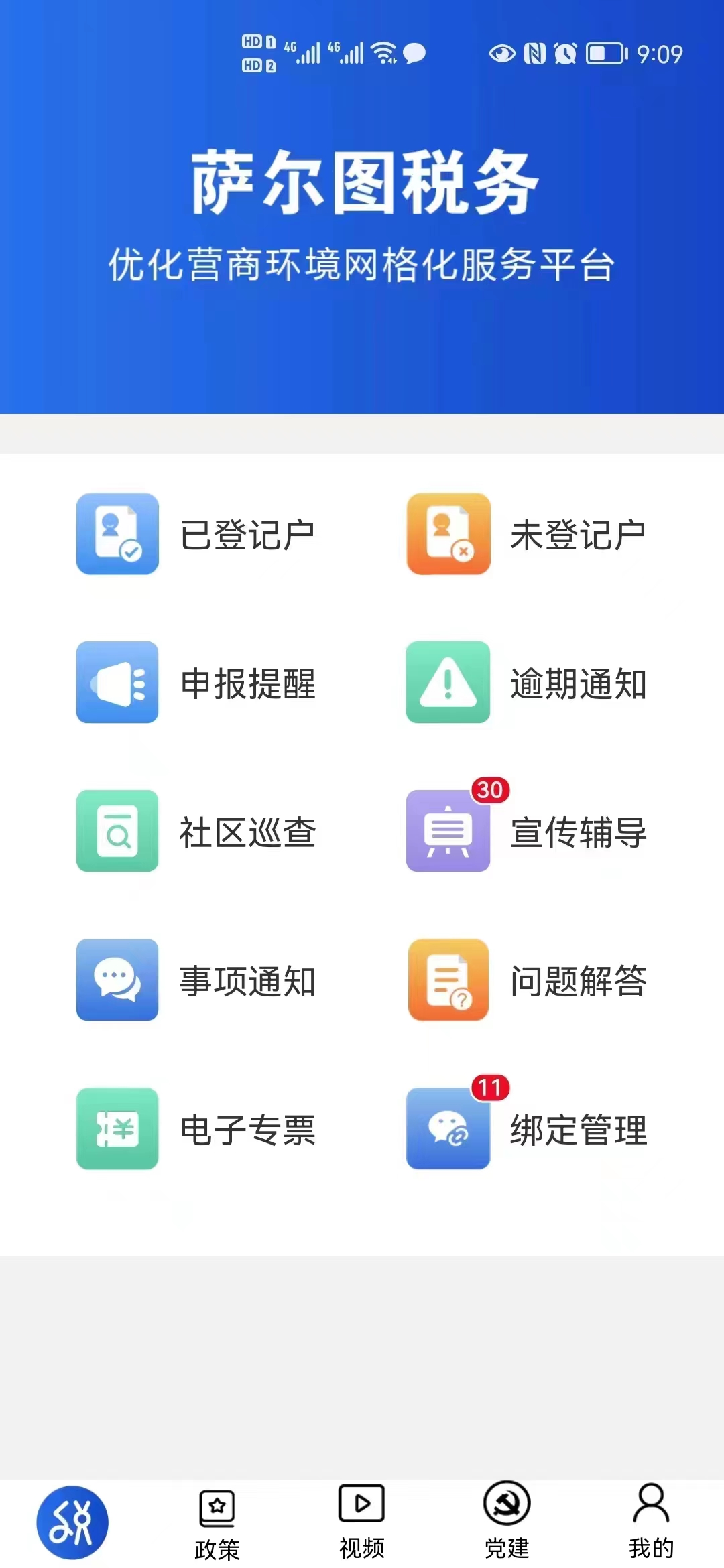Open 逾期通知 overdue notices
The width and height of the screenshot is (724, 1568).
(526, 683)
